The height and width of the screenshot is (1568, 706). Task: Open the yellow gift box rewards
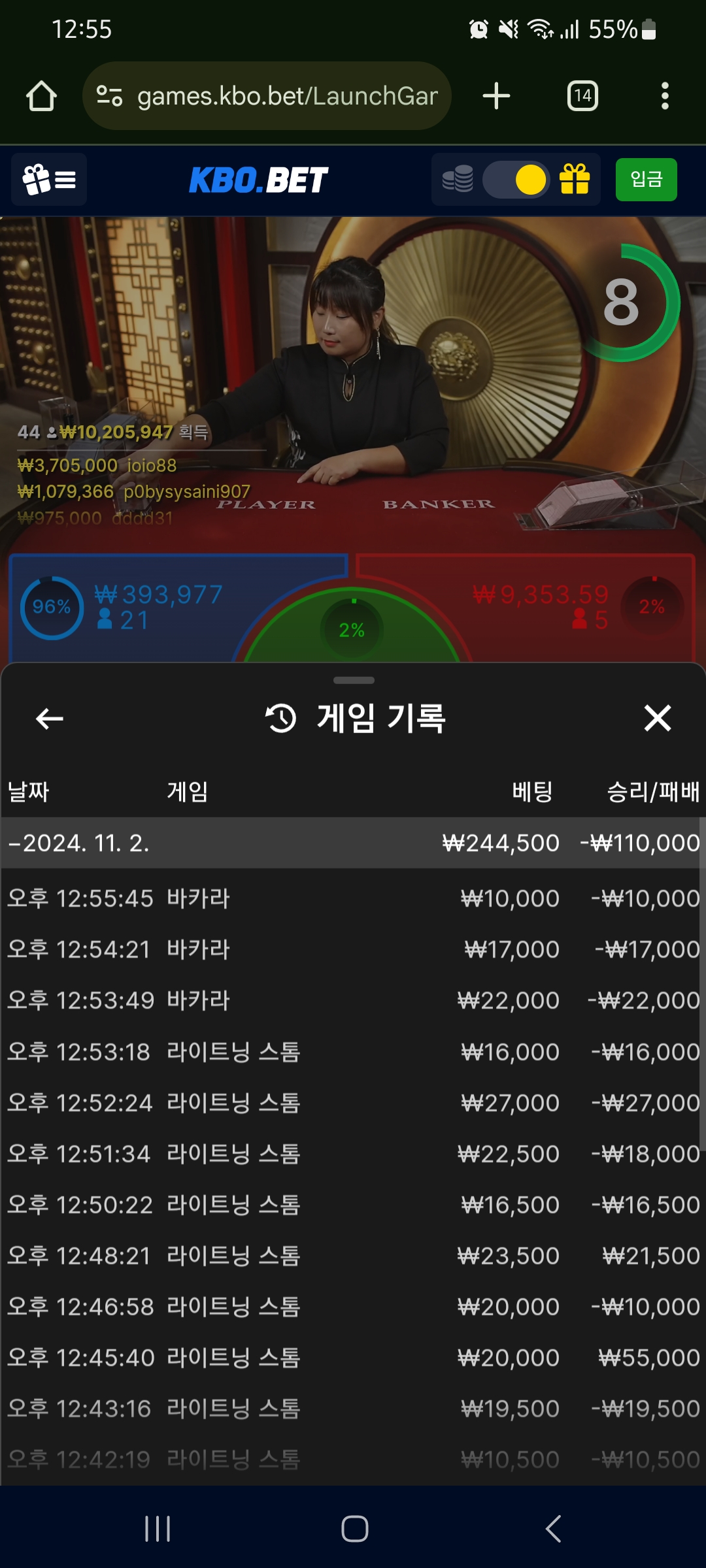click(575, 180)
